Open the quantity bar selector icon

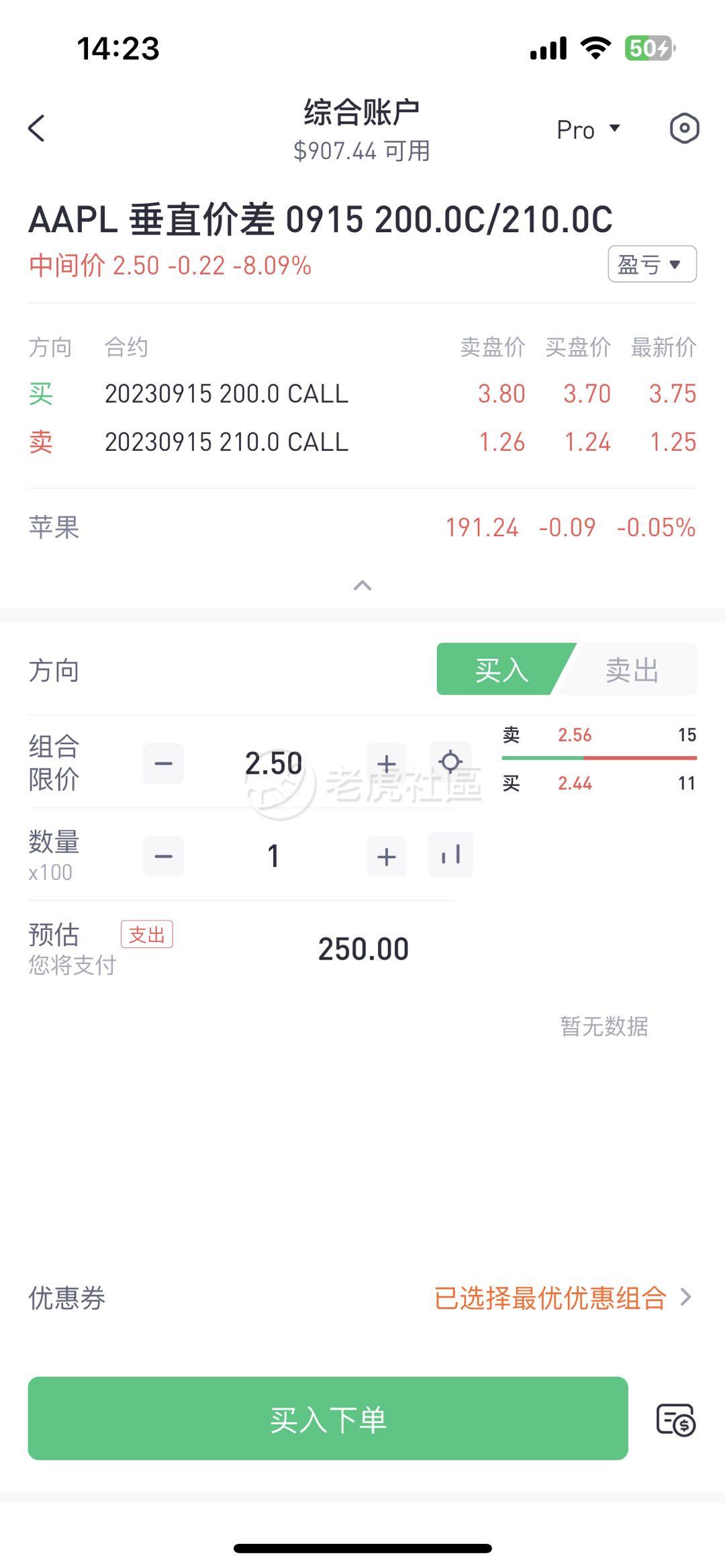[450, 855]
